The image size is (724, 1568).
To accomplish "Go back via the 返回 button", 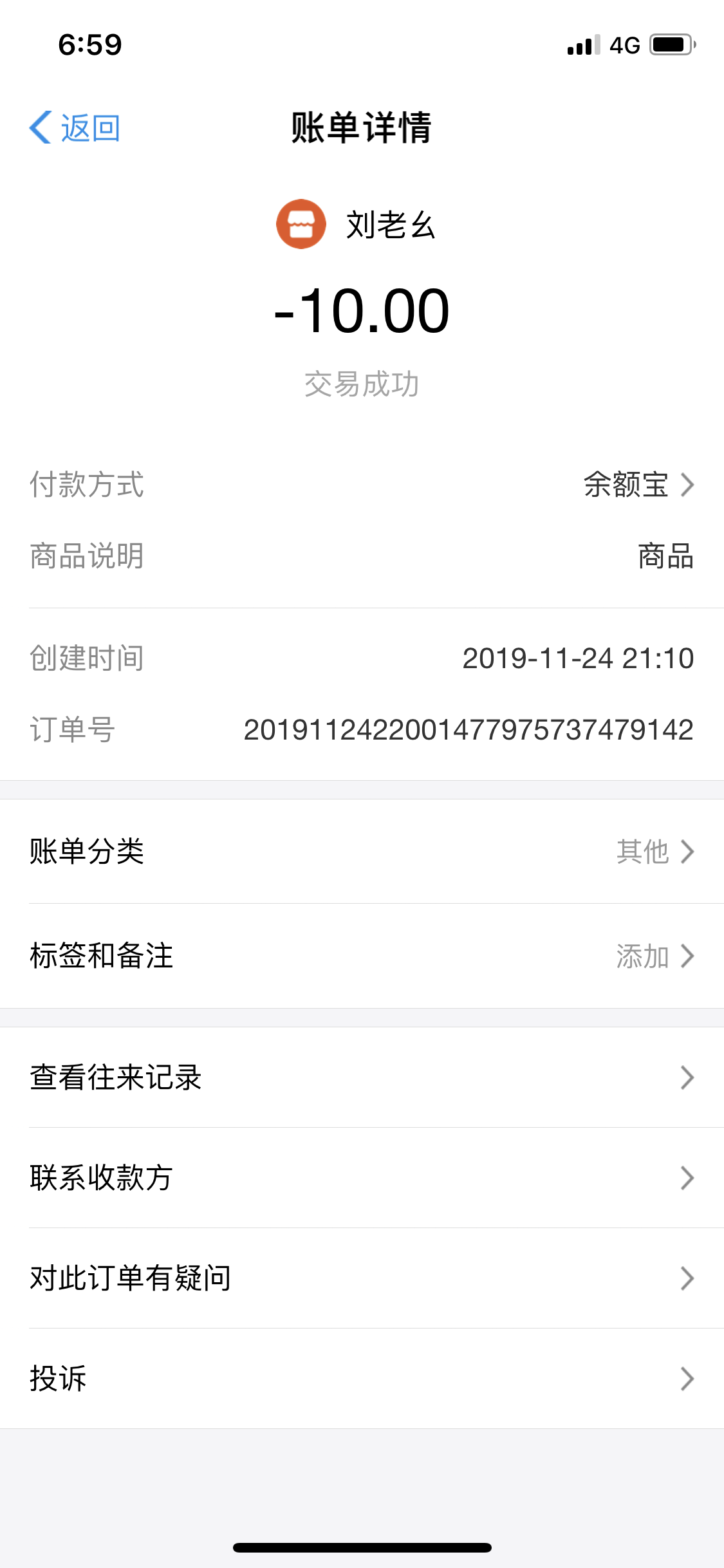I will (75, 127).
